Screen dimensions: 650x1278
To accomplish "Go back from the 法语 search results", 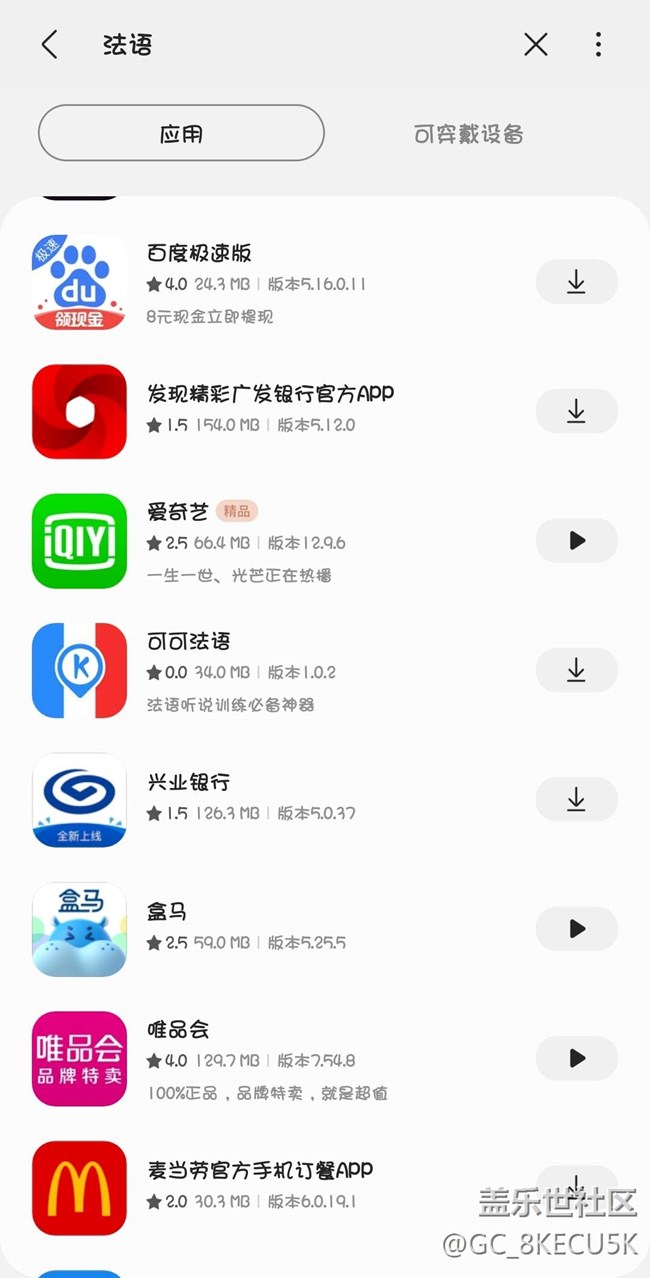I will 49,45.
